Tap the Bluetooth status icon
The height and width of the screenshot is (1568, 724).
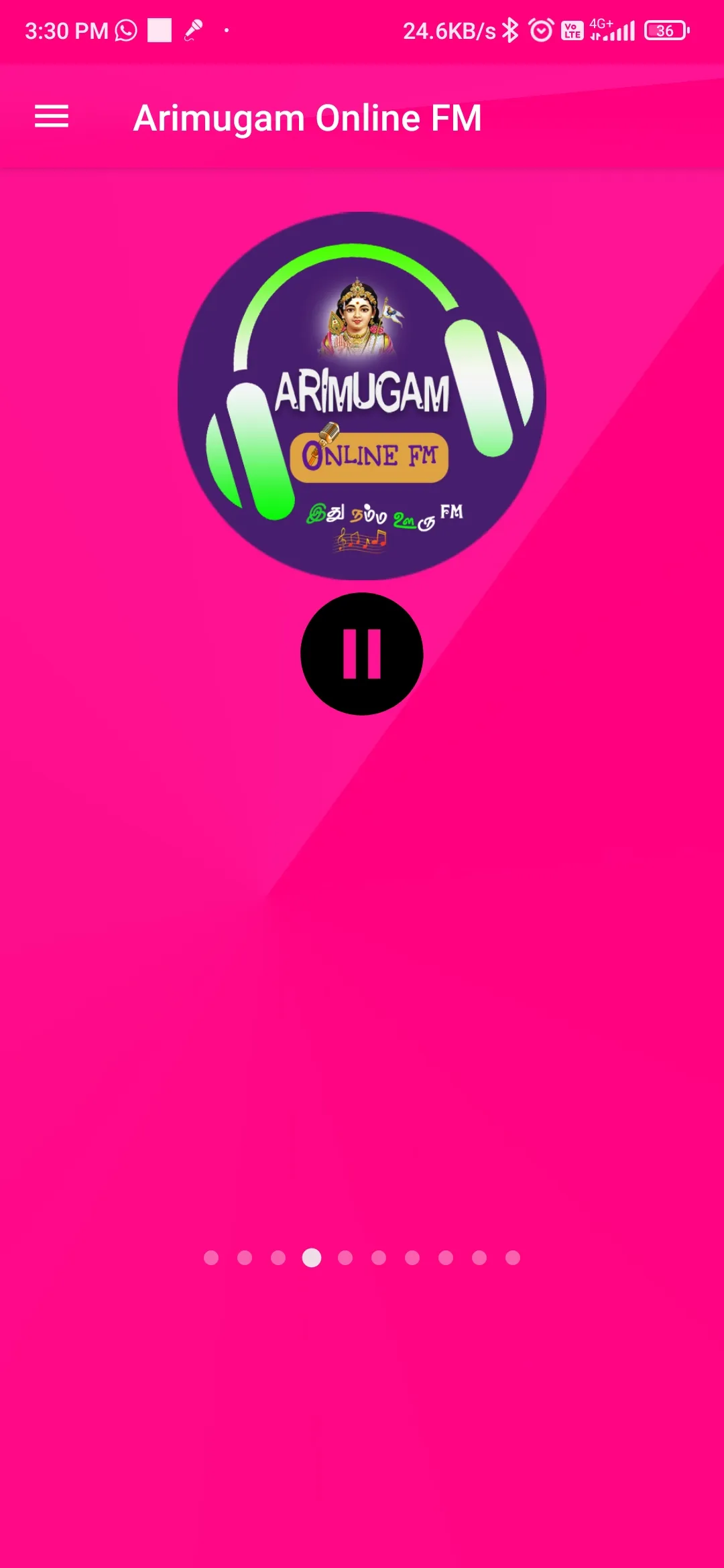tap(511, 29)
